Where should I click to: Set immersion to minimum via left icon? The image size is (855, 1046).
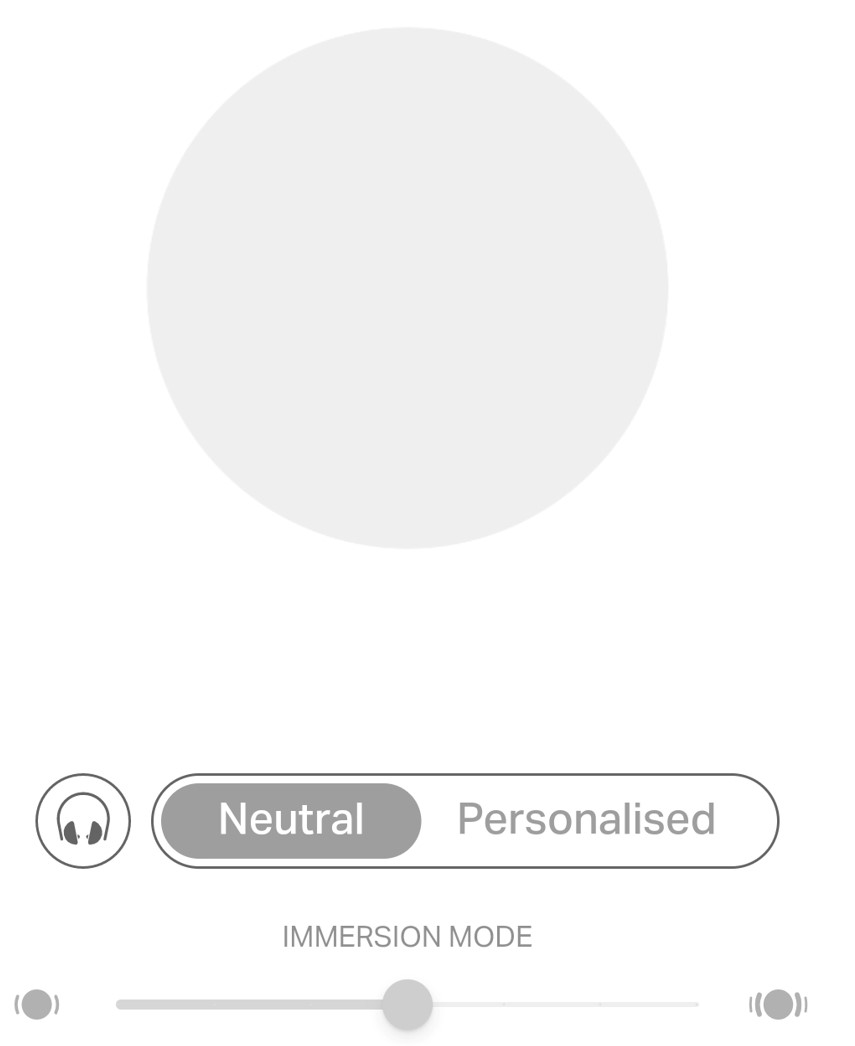point(37,1004)
